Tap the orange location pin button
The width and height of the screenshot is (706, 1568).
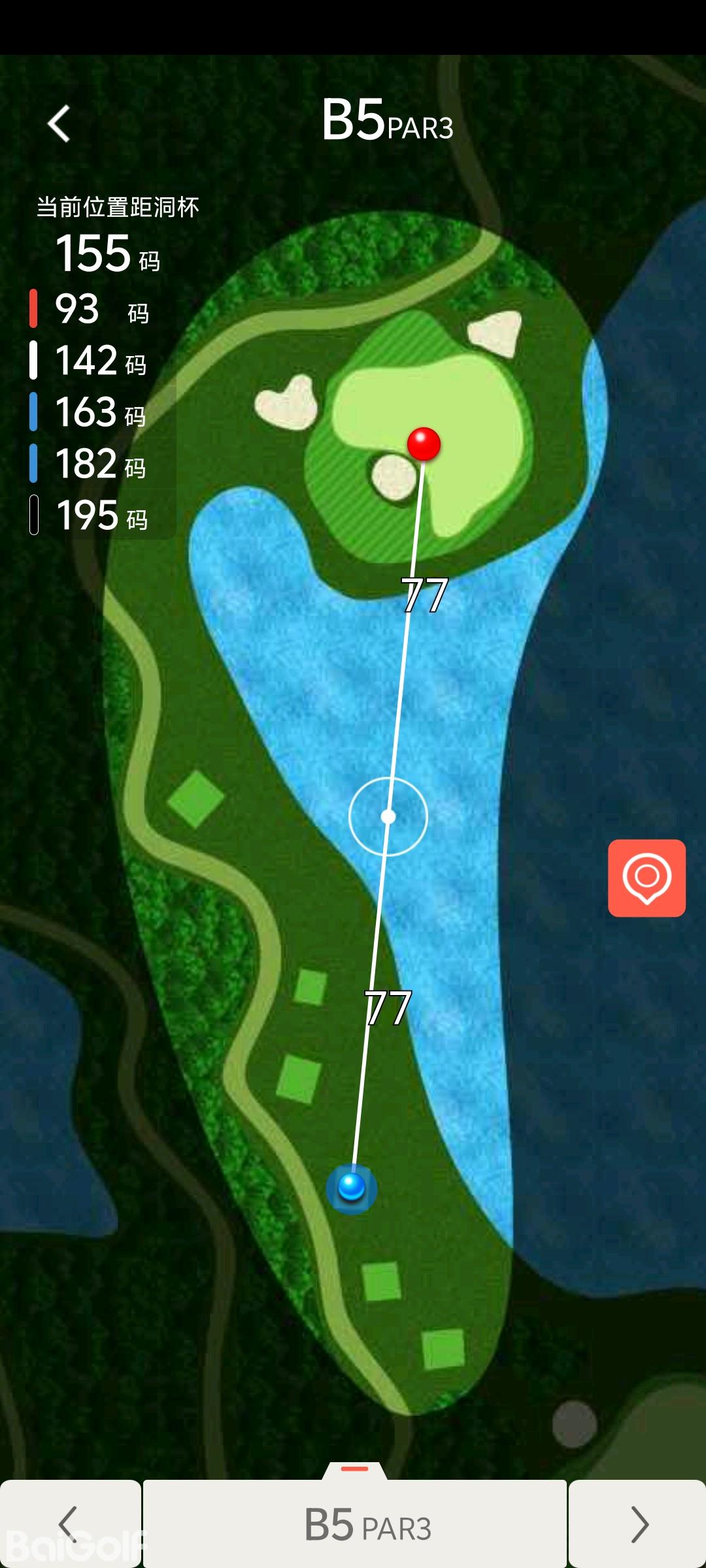(647, 877)
